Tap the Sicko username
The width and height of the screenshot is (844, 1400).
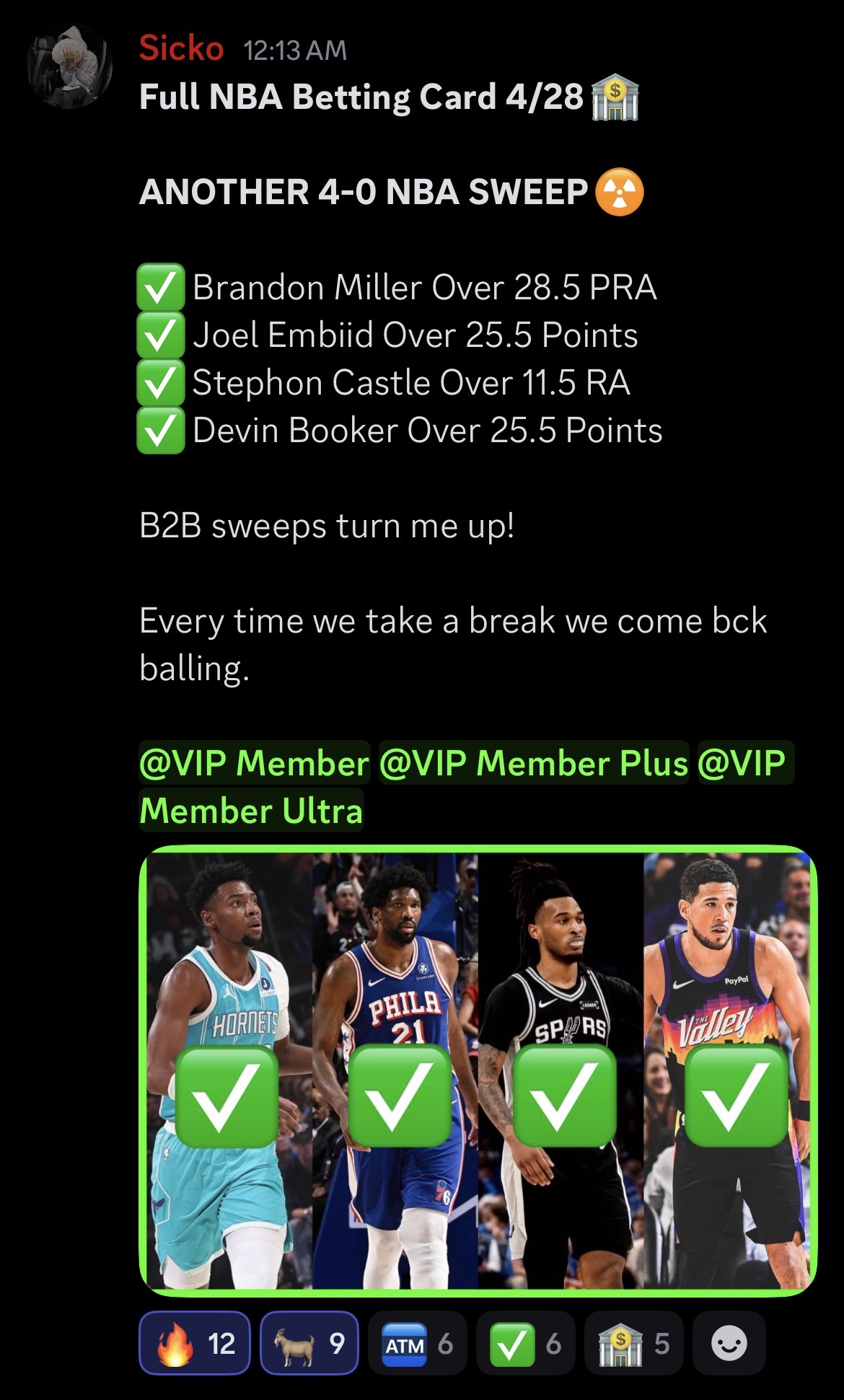[x=181, y=49]
